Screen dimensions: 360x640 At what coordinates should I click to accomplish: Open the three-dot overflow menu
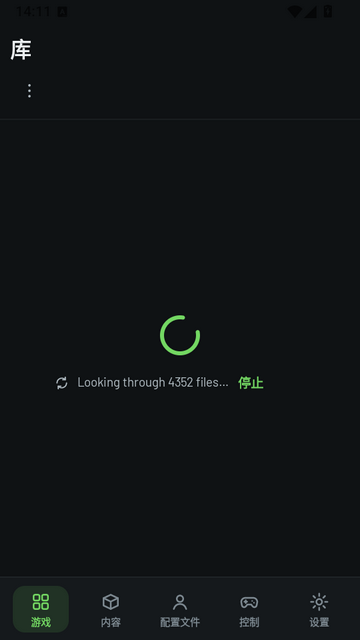[29, 91]
